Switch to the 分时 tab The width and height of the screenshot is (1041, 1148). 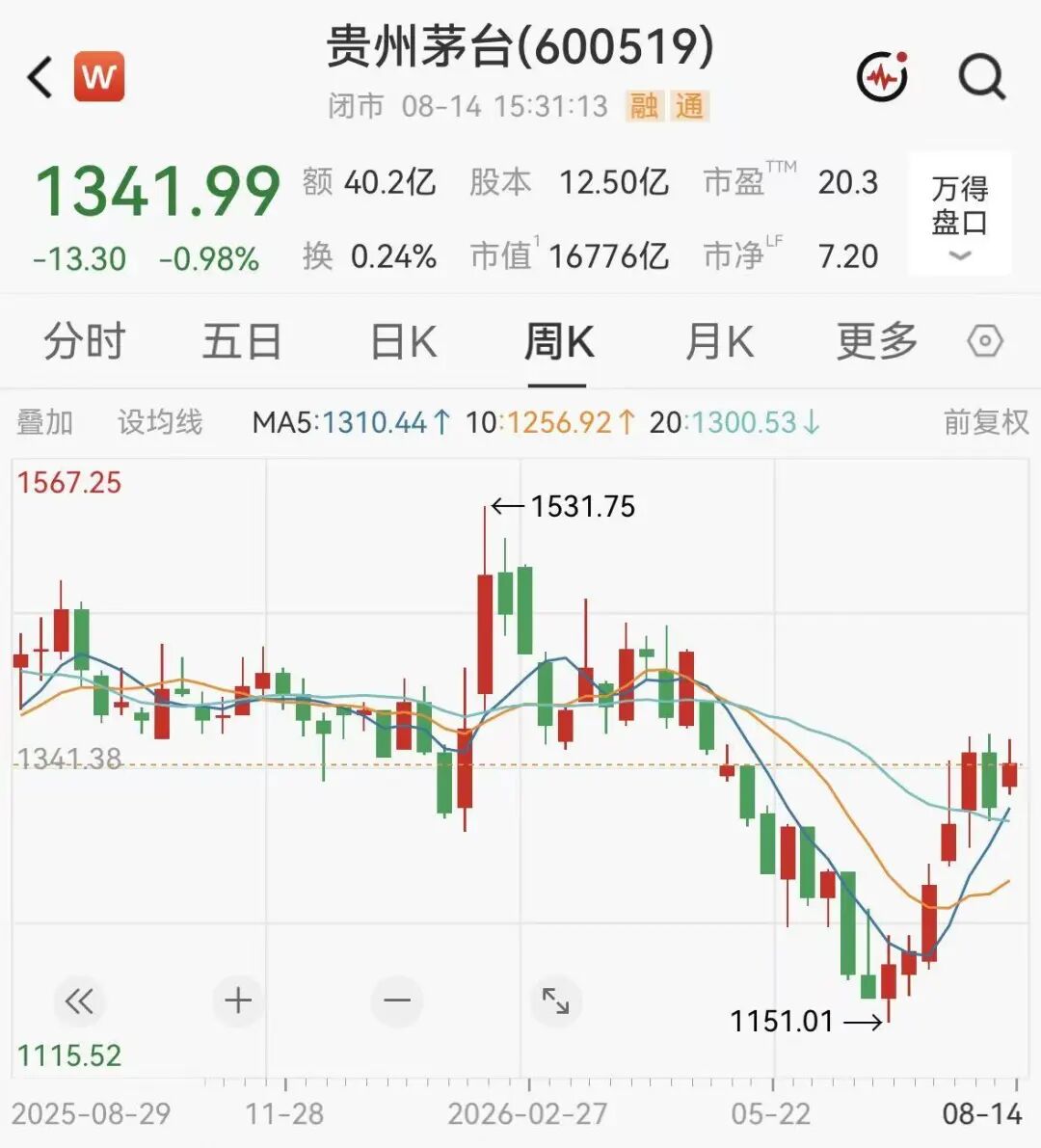click(84, 341)
